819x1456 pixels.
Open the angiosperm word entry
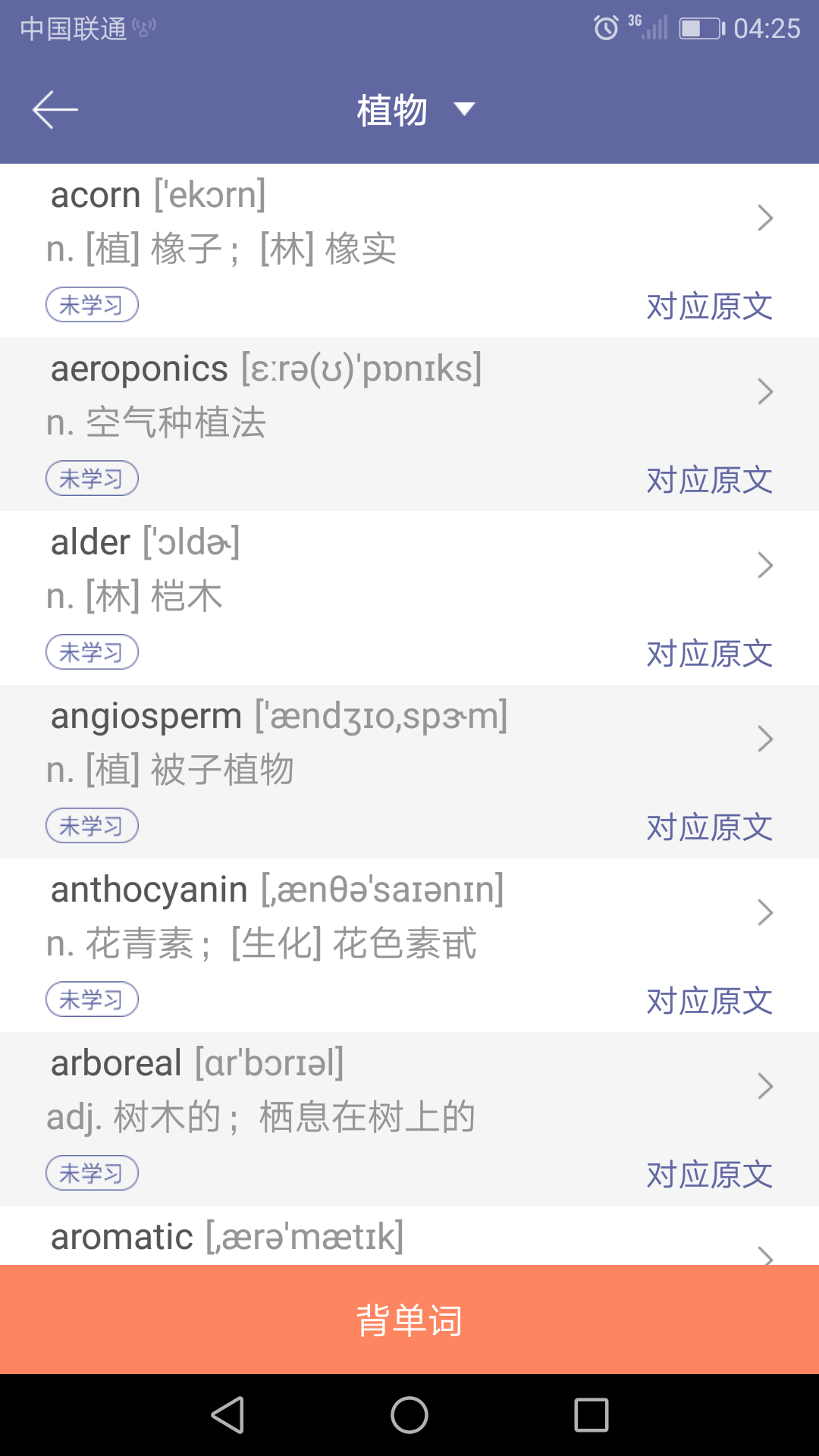pos(409,771)
